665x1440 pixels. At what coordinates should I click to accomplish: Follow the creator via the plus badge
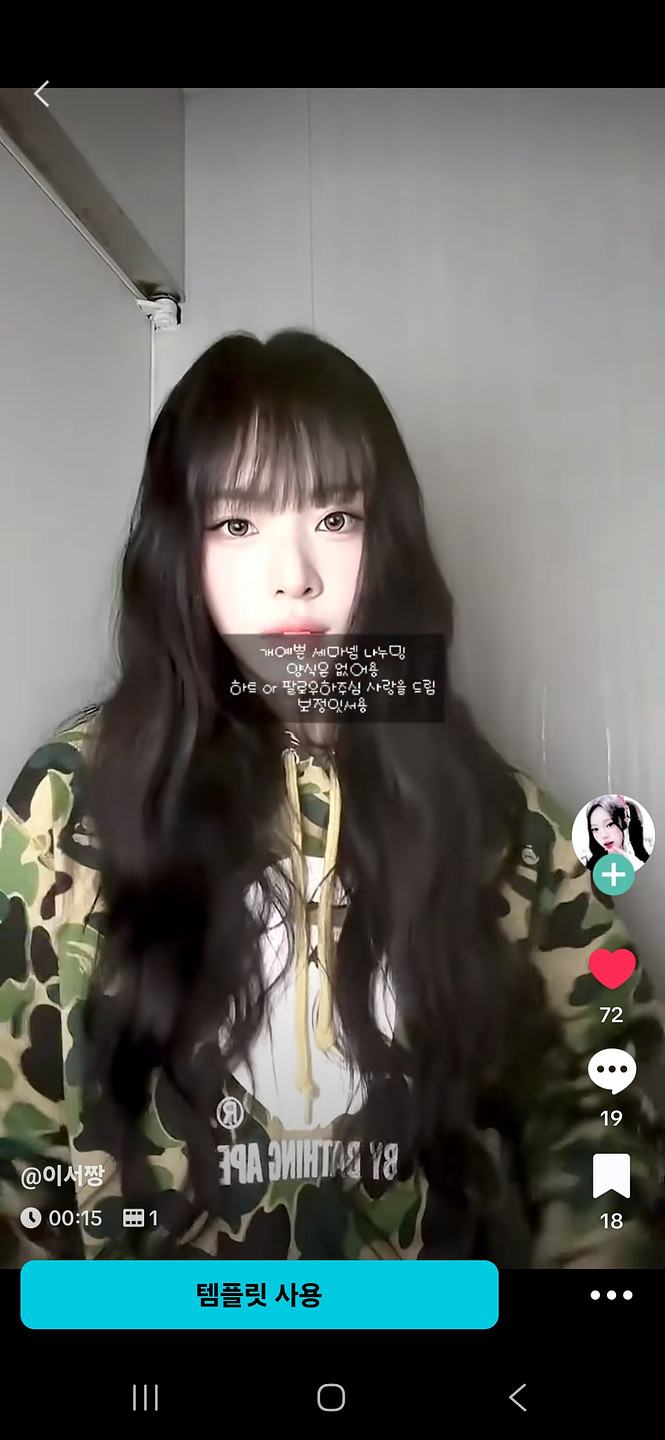pos(613,875)
